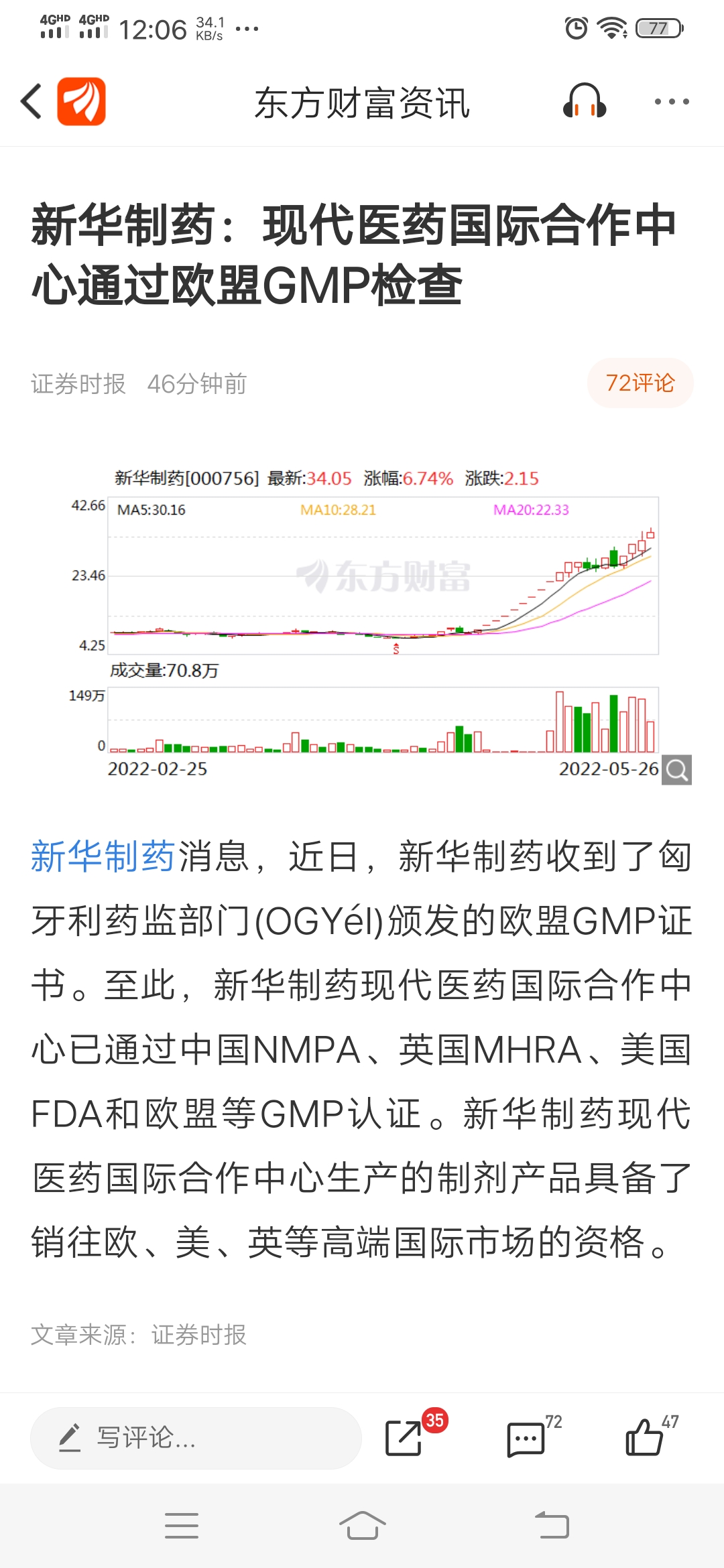Open the three-dot more options menu

(673, 102)
